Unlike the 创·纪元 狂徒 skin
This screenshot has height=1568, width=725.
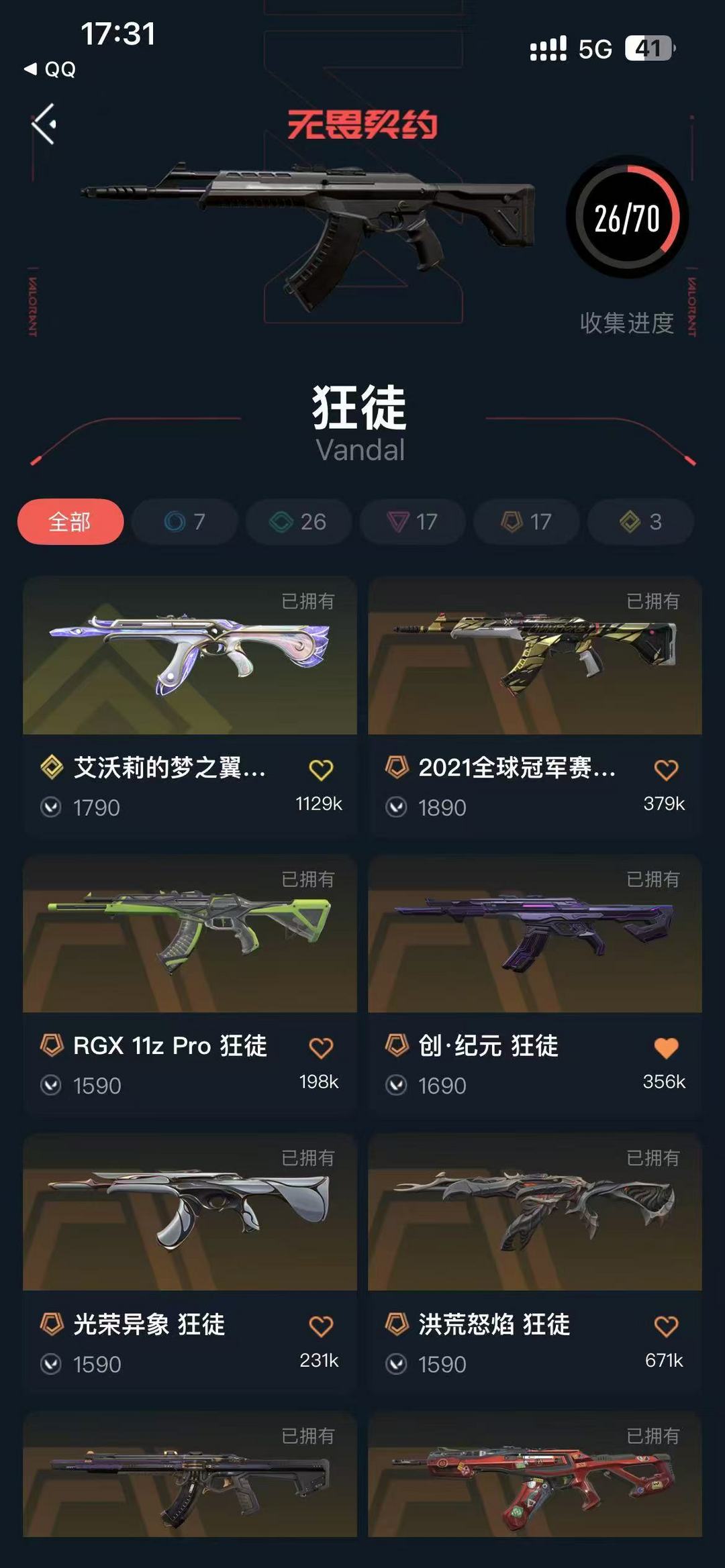point(666,1047)
